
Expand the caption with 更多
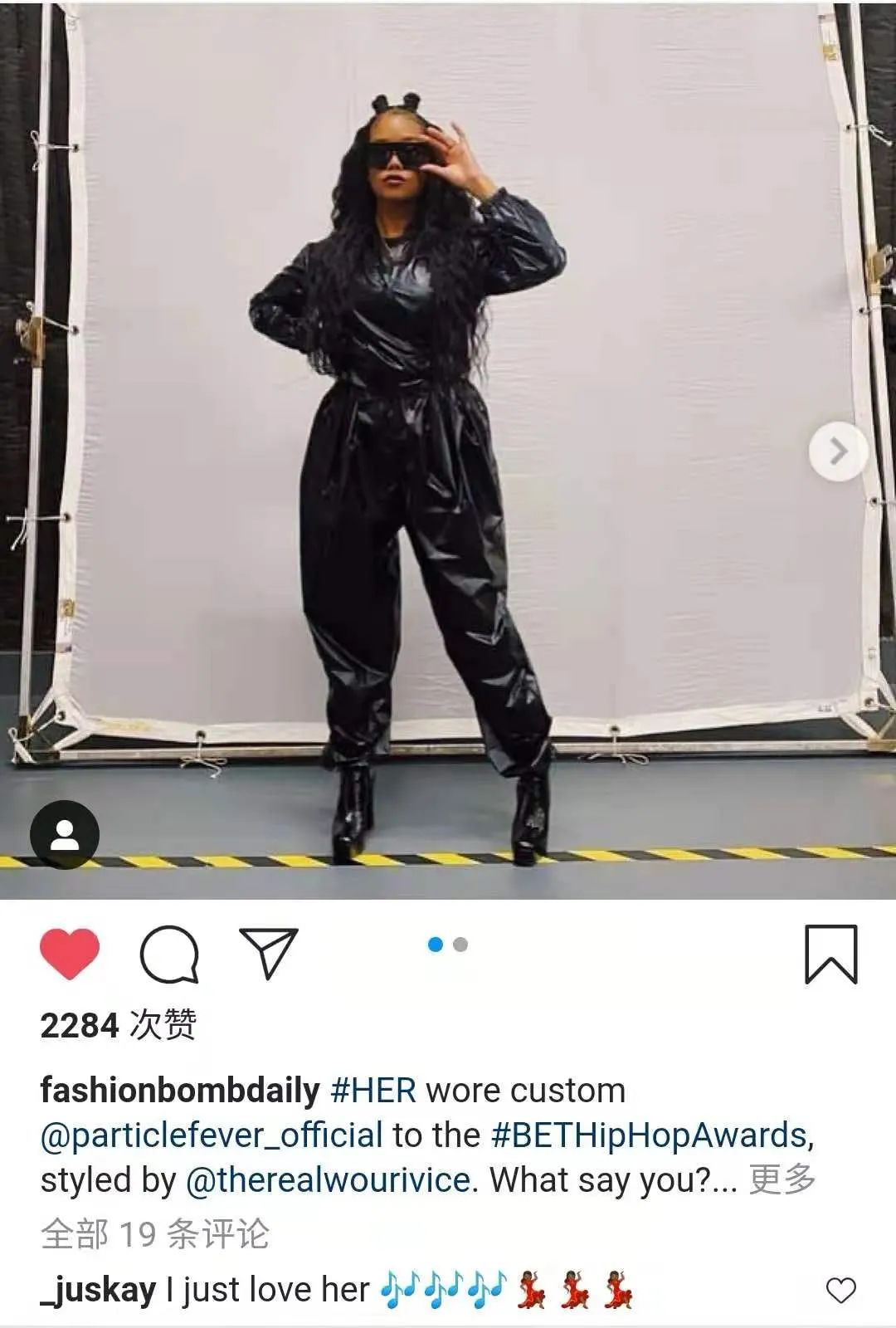click(x=782, y=1179)
